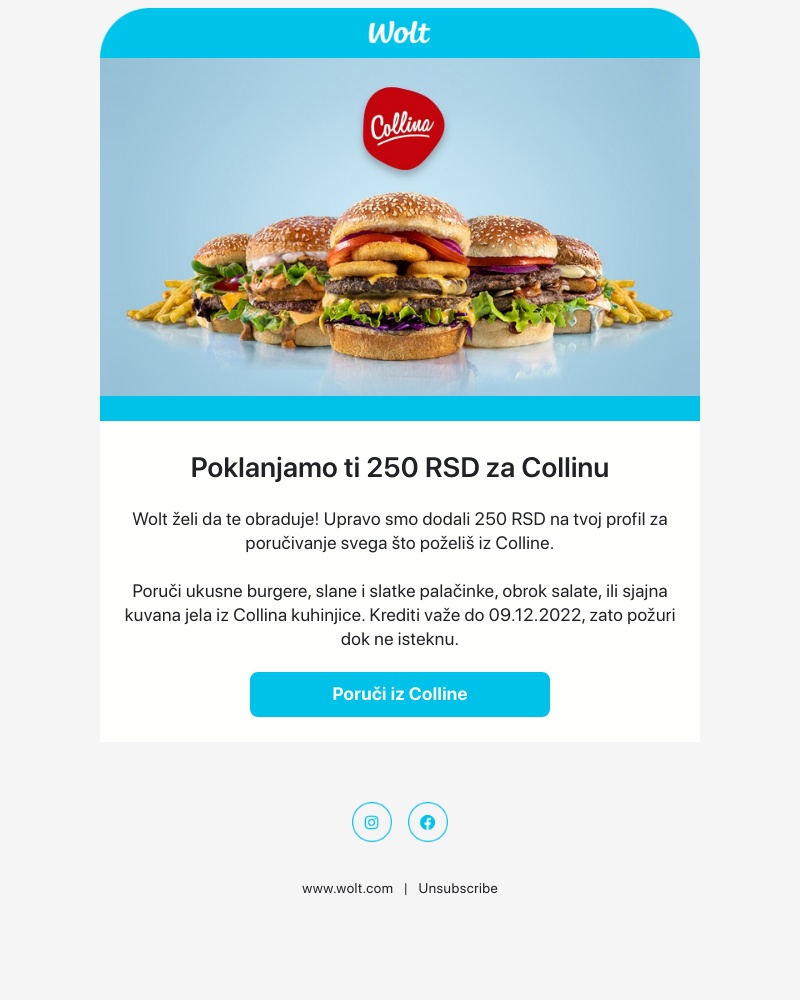Viewport: 800px width, 1000px height.
Task: Unsubscribe from the newsletter
Action: pyautogui.click(x=457, y=888)
